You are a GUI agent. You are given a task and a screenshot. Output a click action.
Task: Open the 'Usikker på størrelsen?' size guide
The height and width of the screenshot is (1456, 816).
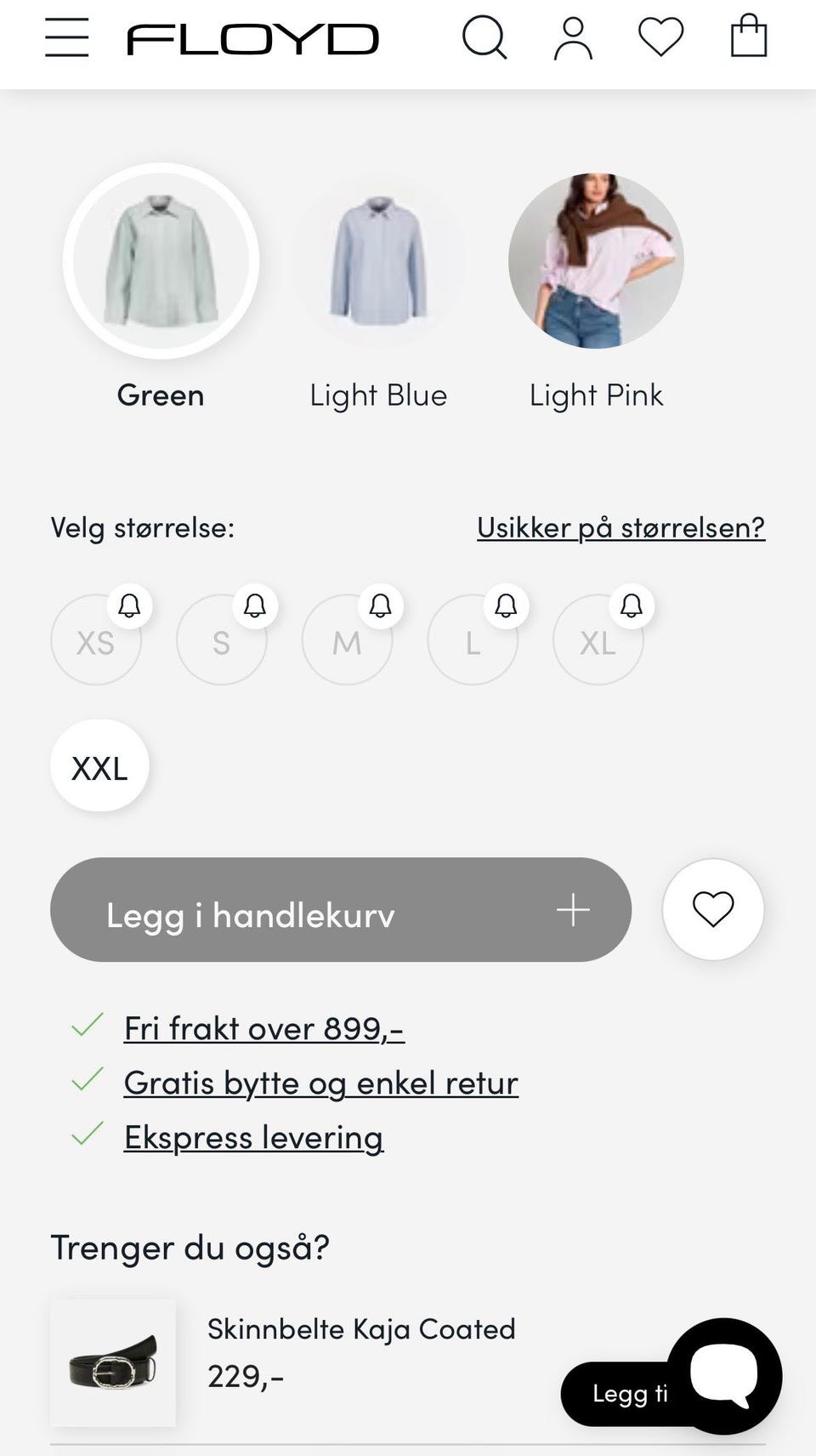[x=620, y=527]
